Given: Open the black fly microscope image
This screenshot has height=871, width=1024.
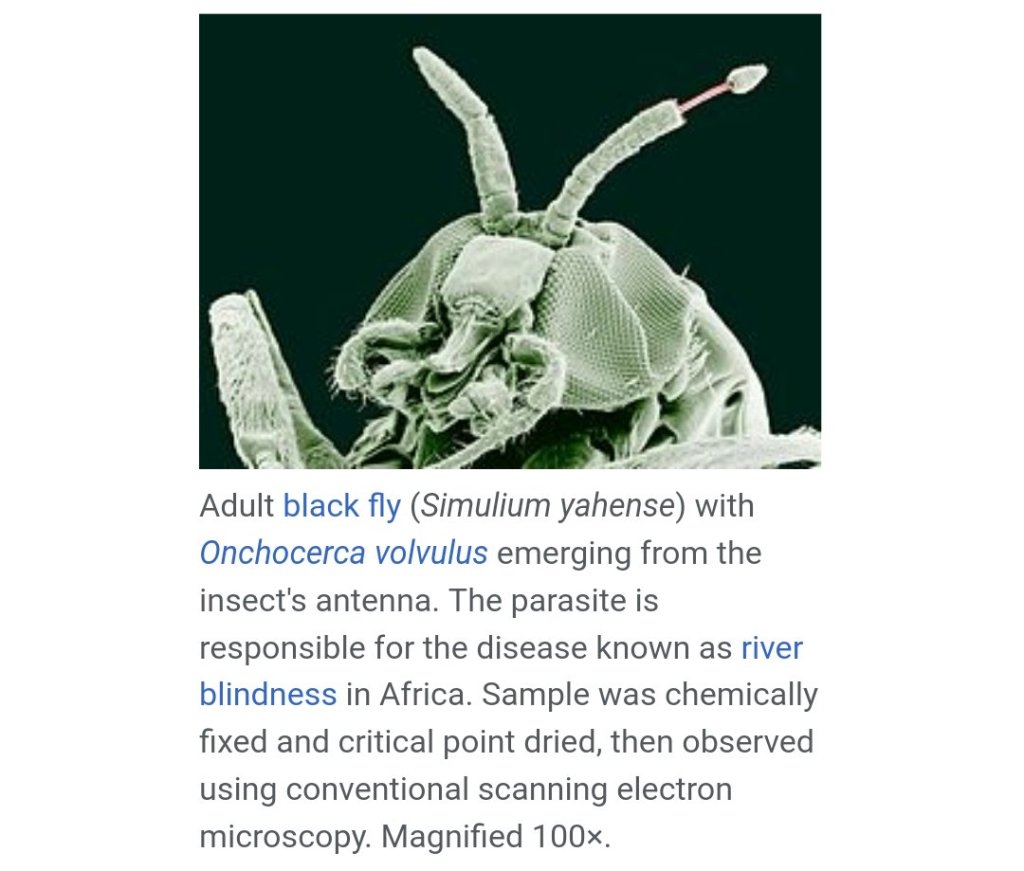Looking at the screenshot, I should (510, 241).
